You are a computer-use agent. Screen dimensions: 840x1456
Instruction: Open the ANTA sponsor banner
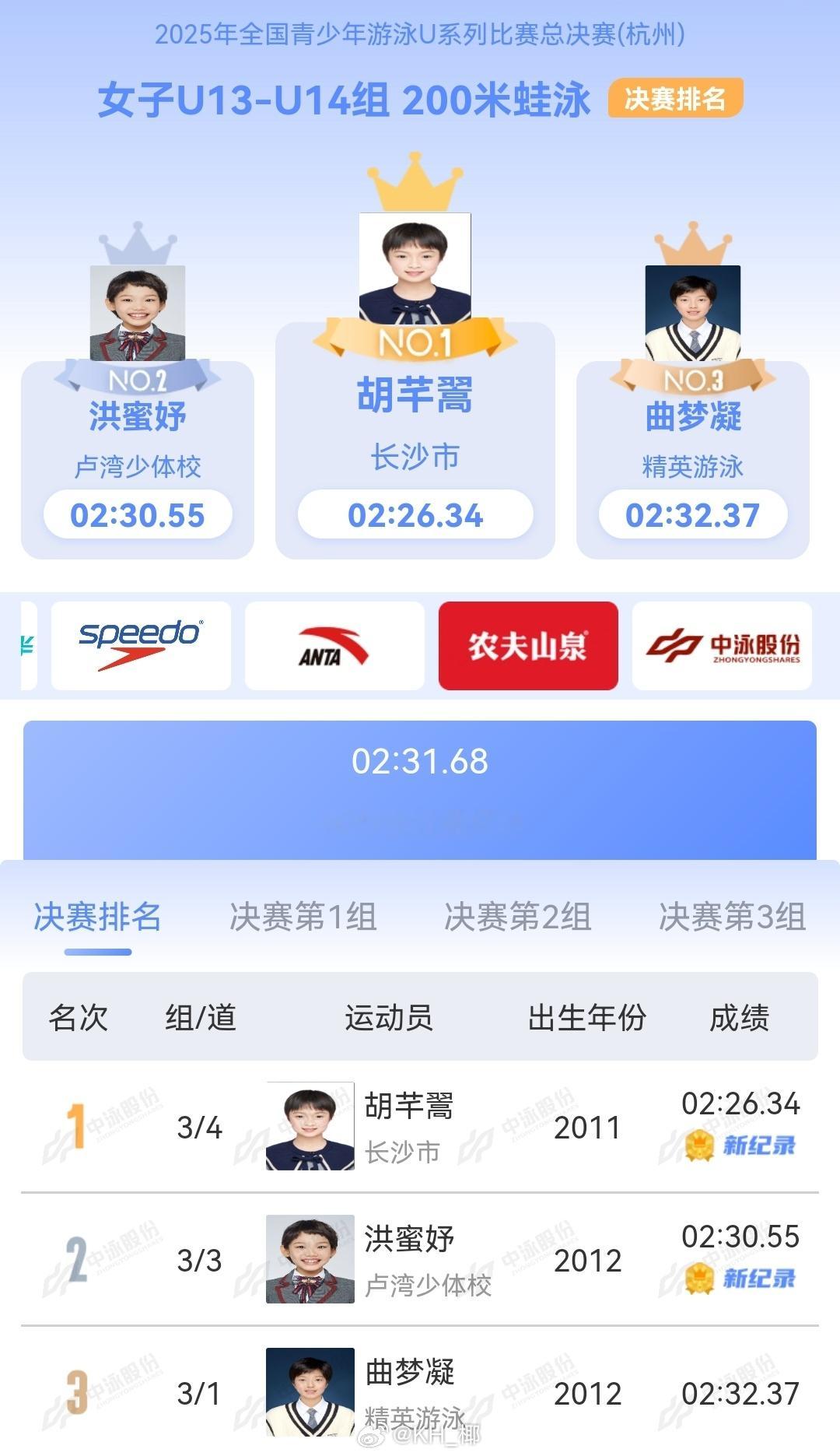click(334, 646)
